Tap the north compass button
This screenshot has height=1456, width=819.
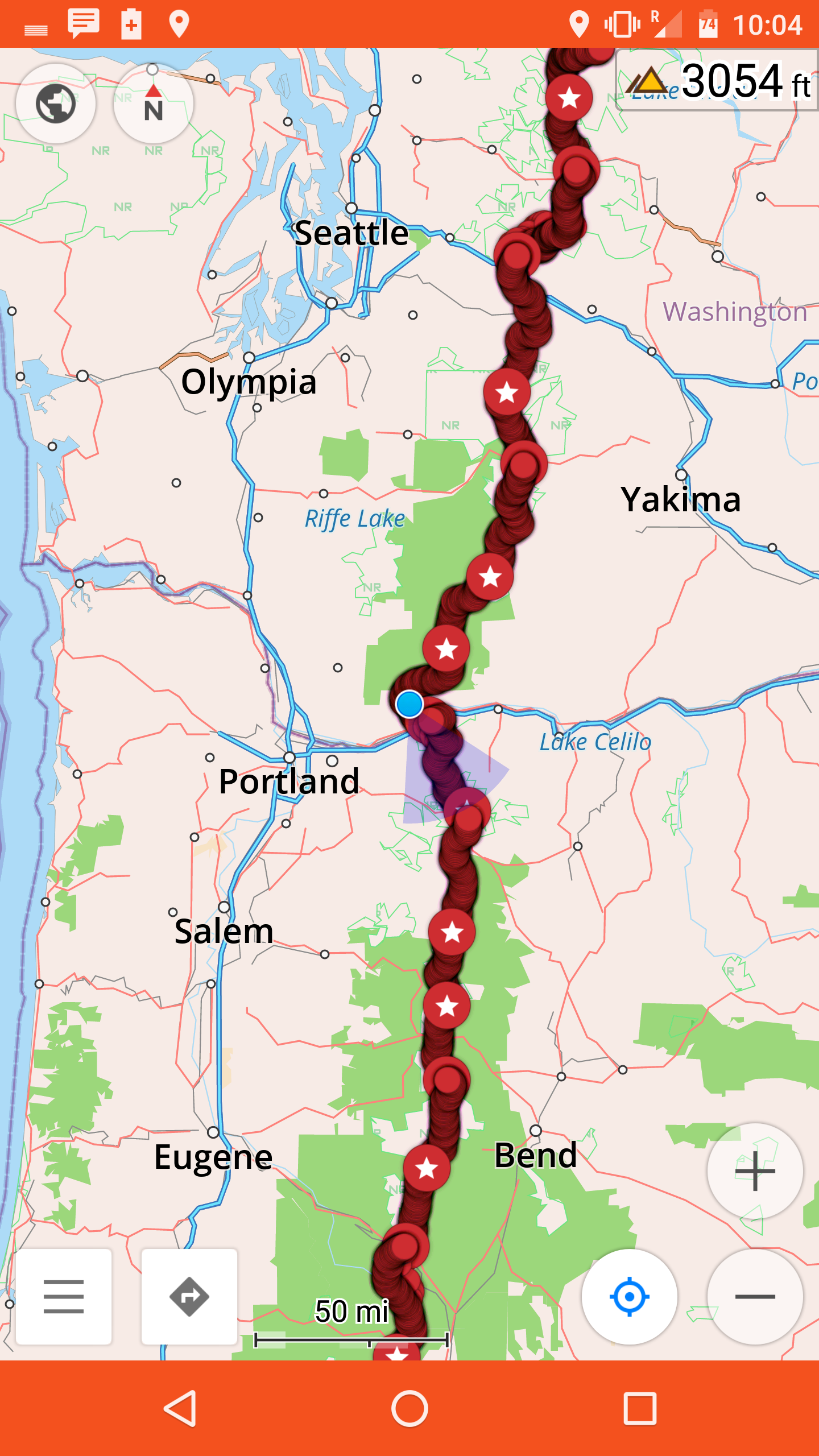pyautogui.click(x=154, y=104)
